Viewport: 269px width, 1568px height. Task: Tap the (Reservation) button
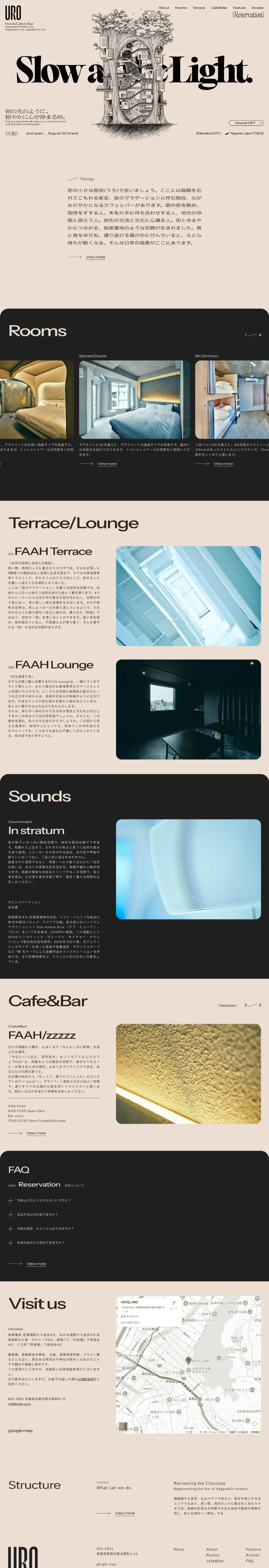point(248,15)
